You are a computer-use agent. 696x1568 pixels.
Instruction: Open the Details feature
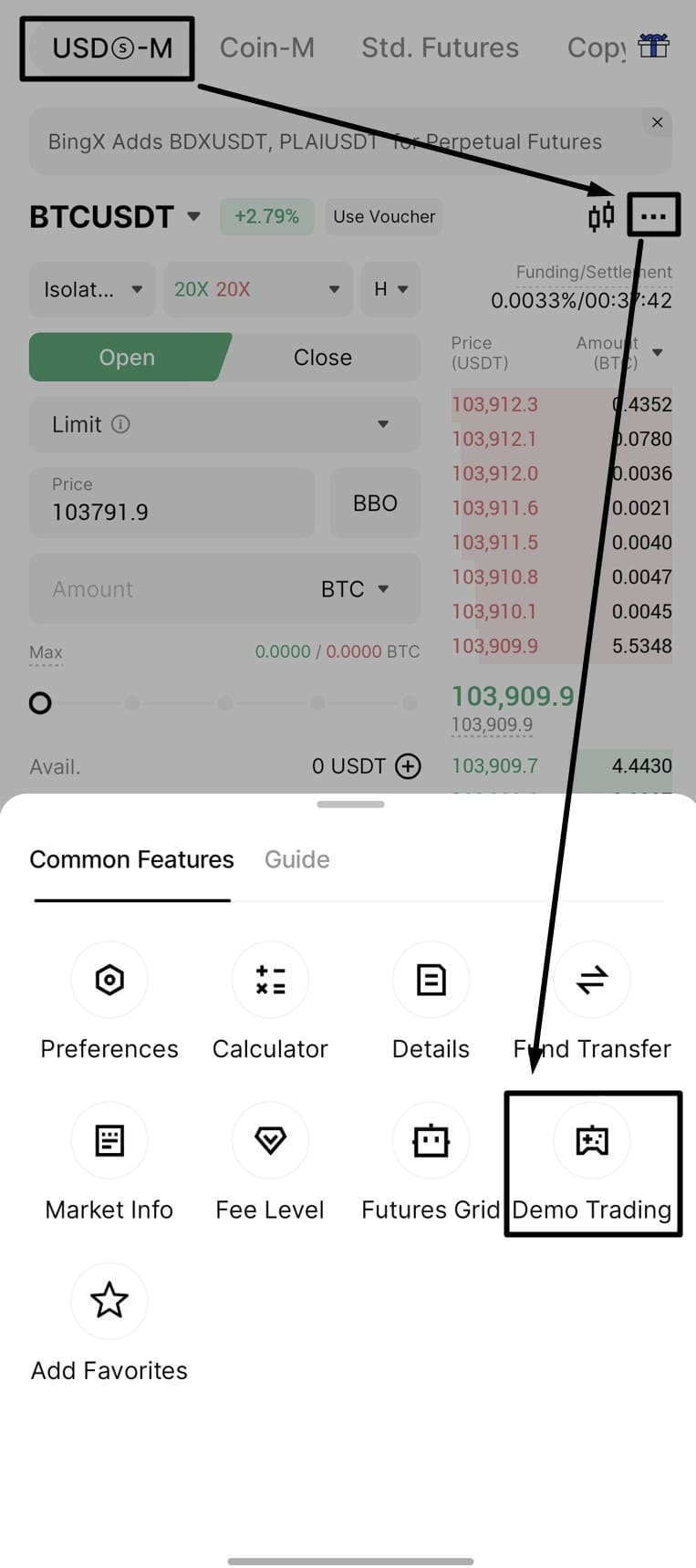431,981
